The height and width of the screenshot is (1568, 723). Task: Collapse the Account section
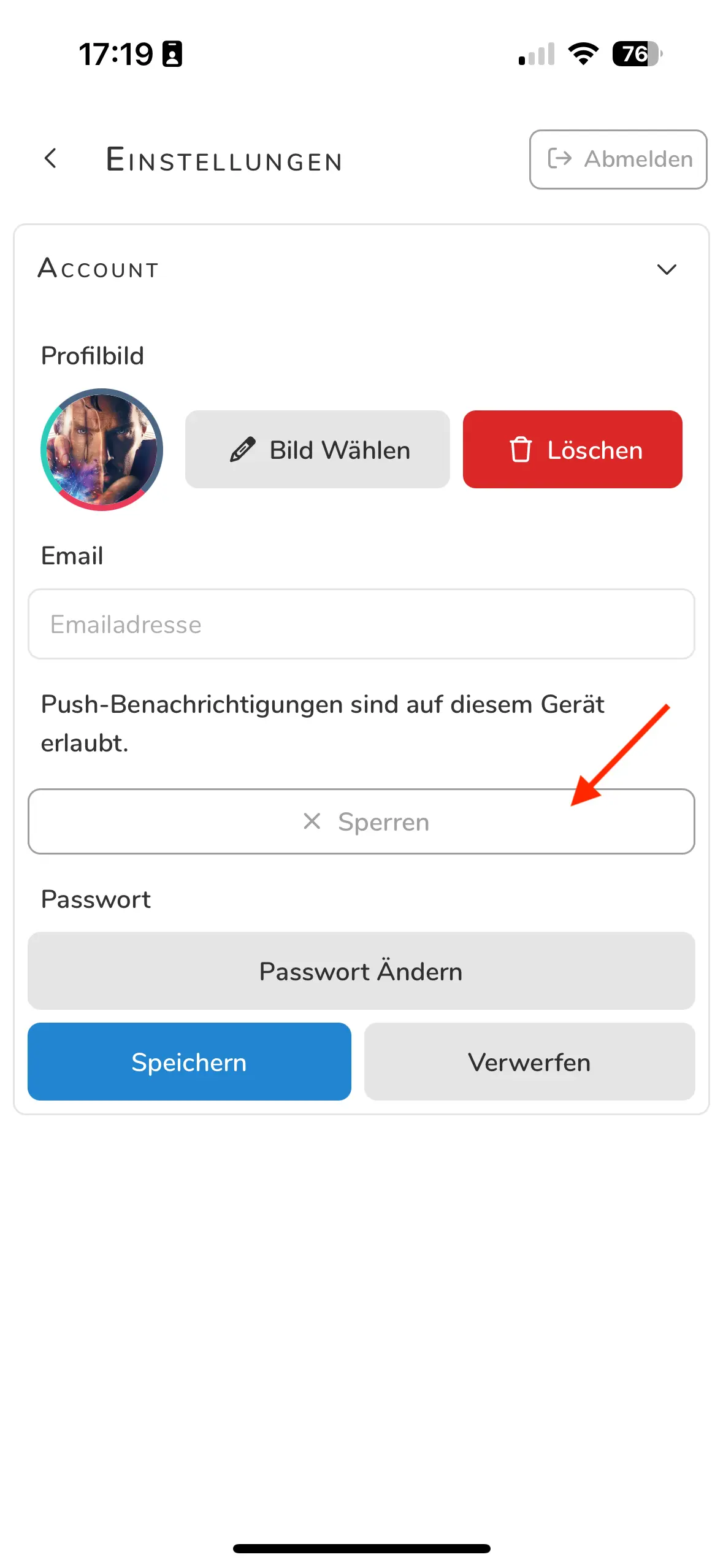click(666, 269)
